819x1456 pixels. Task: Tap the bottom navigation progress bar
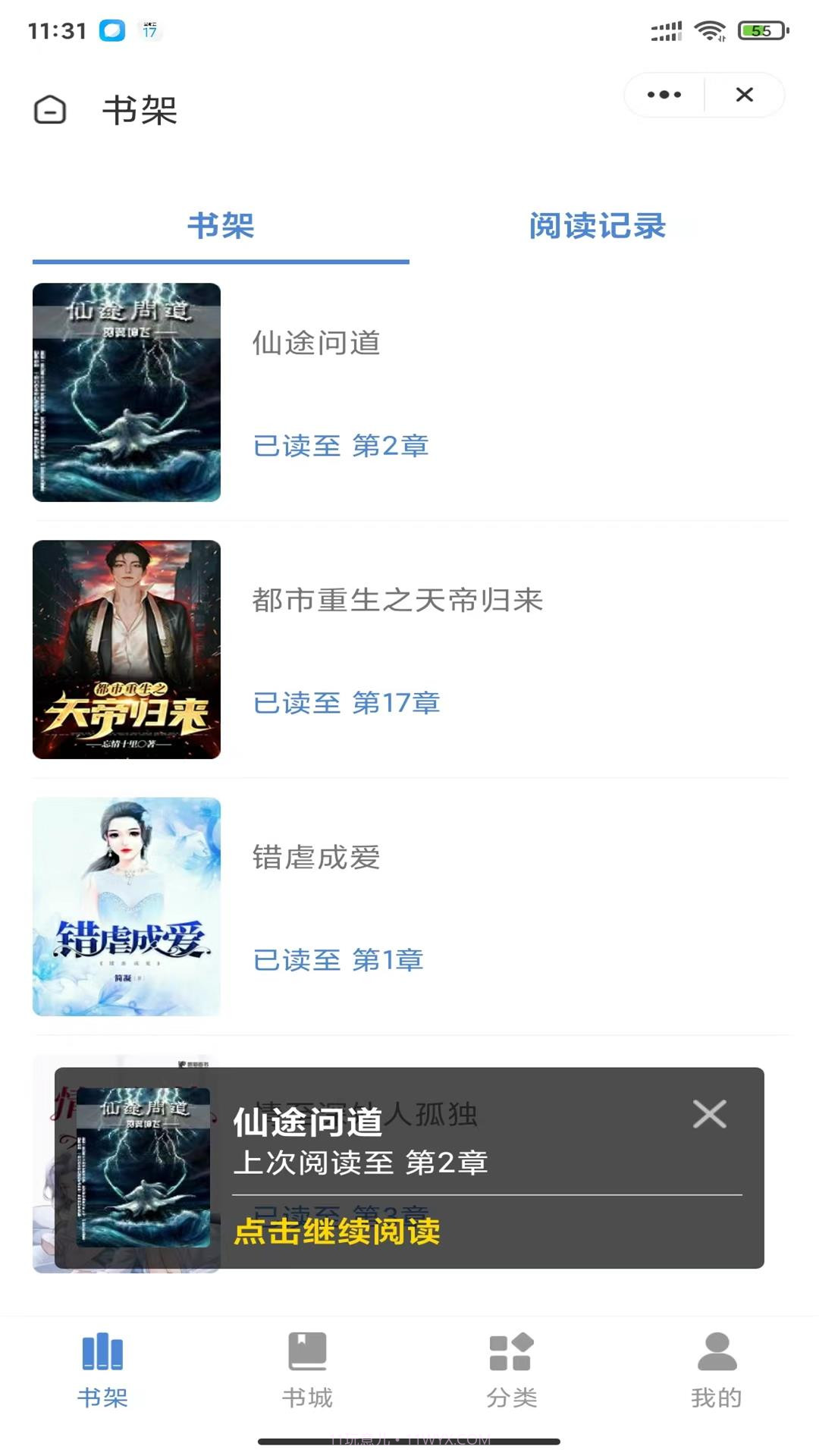[x=409, y=1443]
